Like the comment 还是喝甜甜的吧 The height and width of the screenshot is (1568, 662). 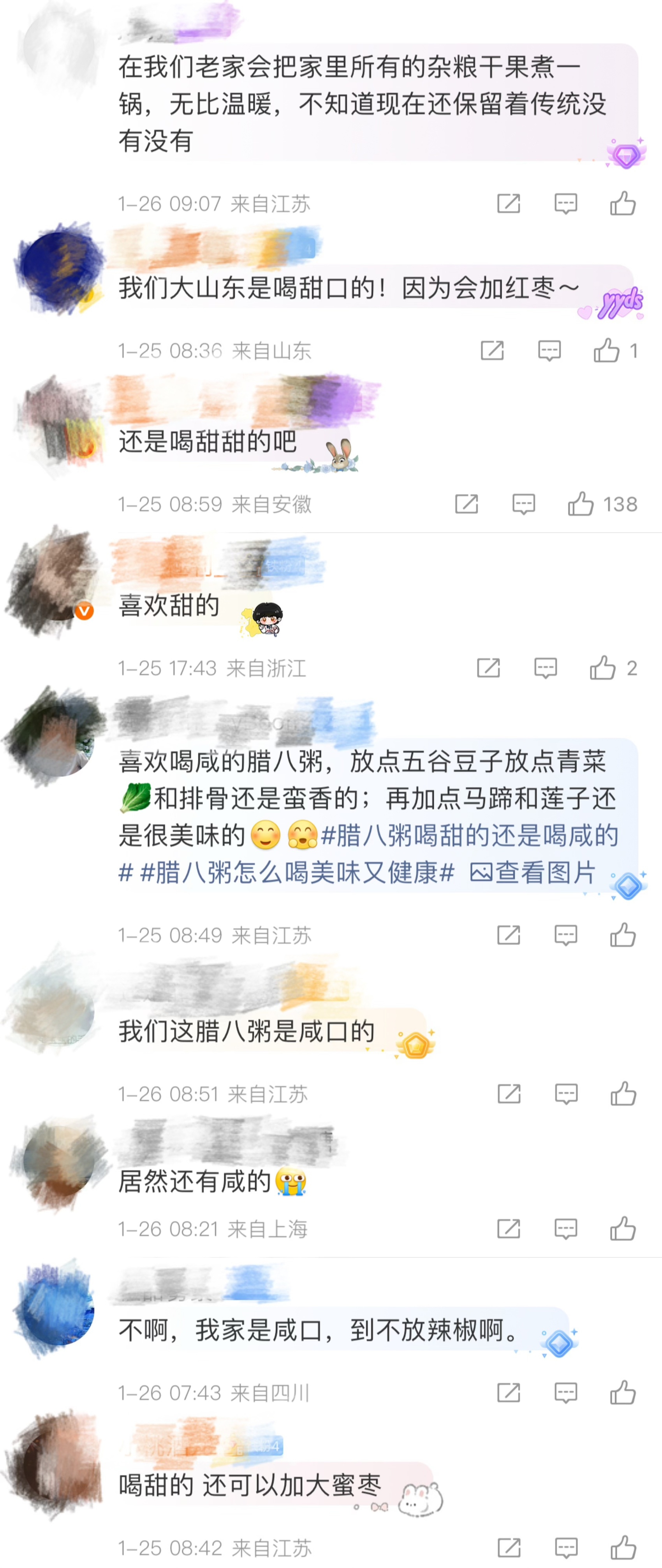pos(580,504)
